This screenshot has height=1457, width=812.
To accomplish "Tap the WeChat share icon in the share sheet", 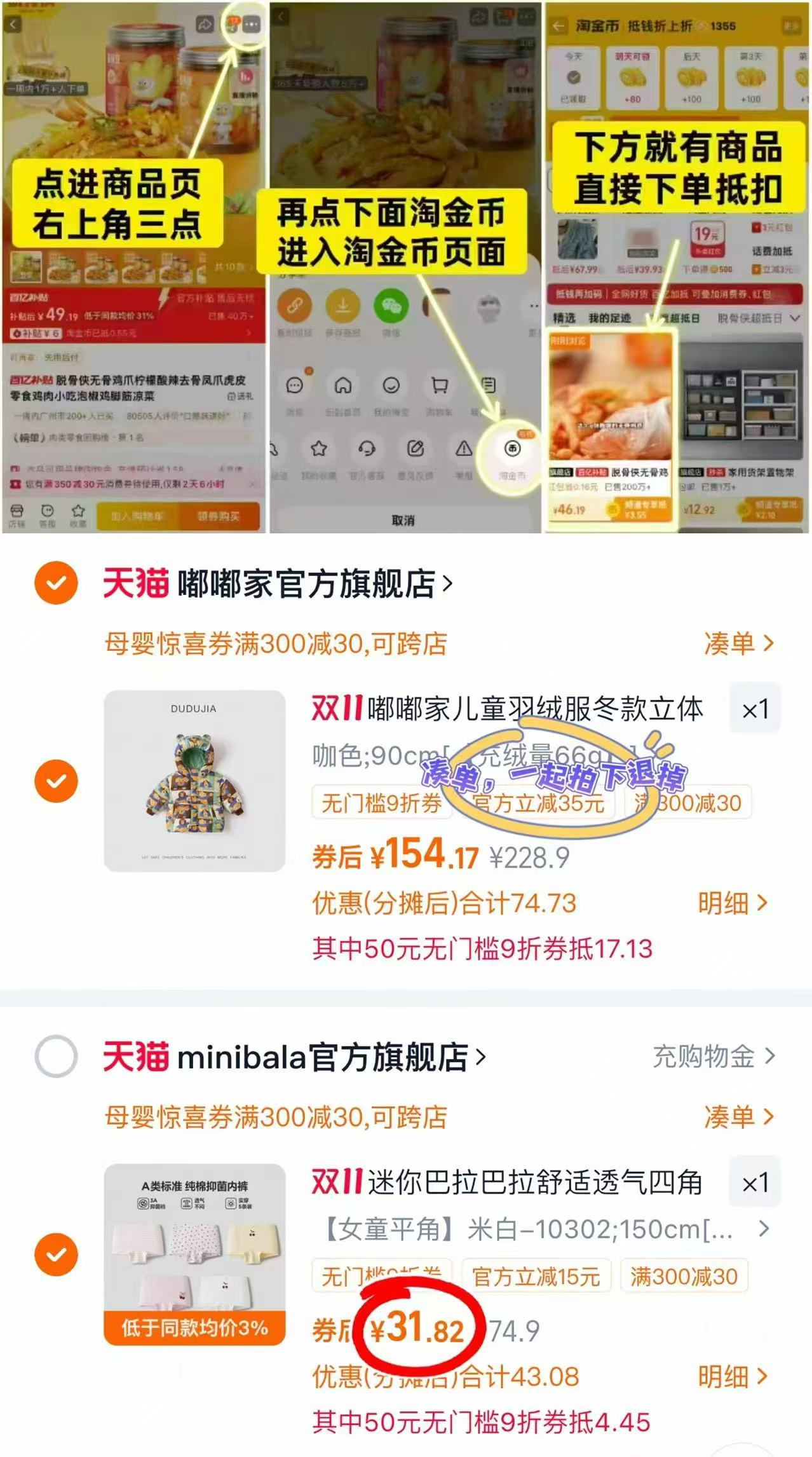I will click(391, 305).
